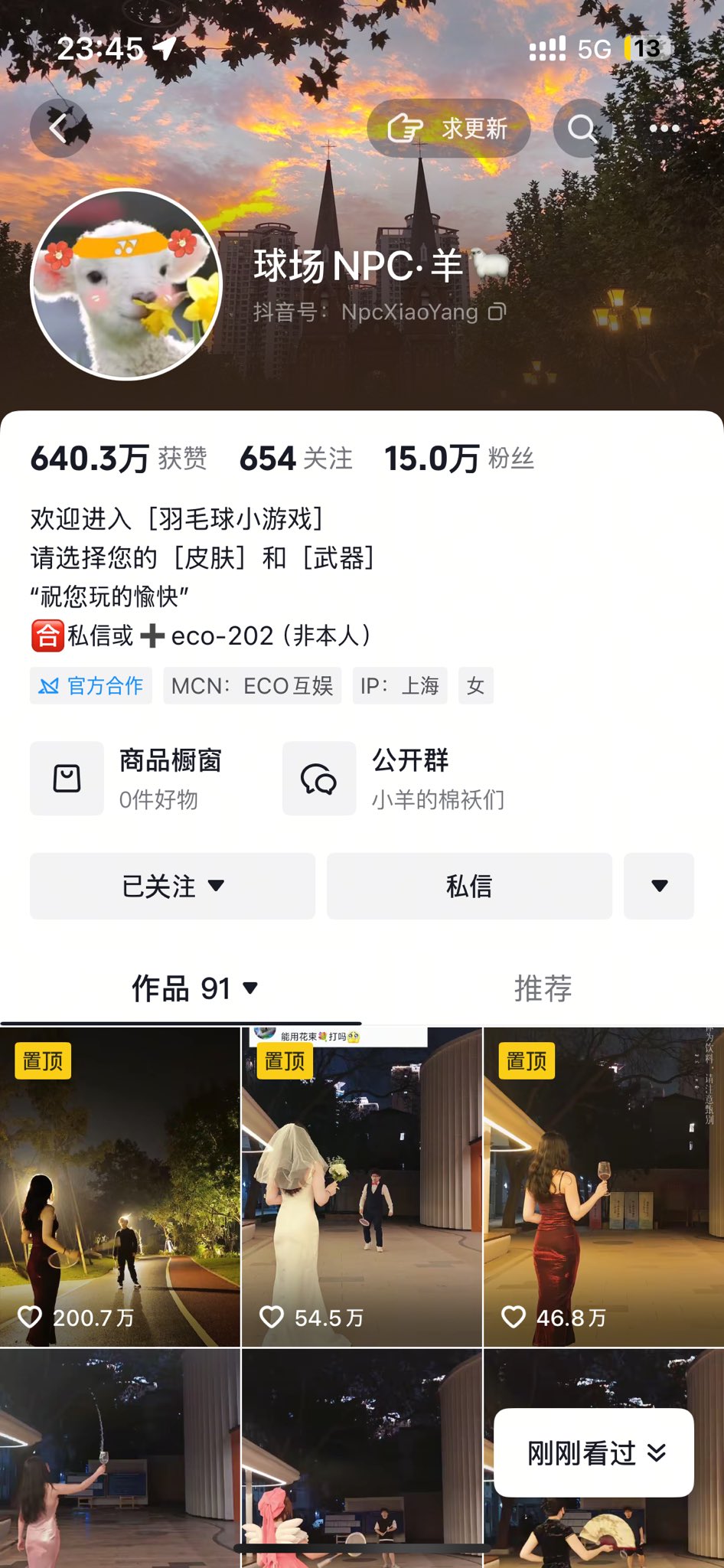Send a message via 私信 button

469,886
